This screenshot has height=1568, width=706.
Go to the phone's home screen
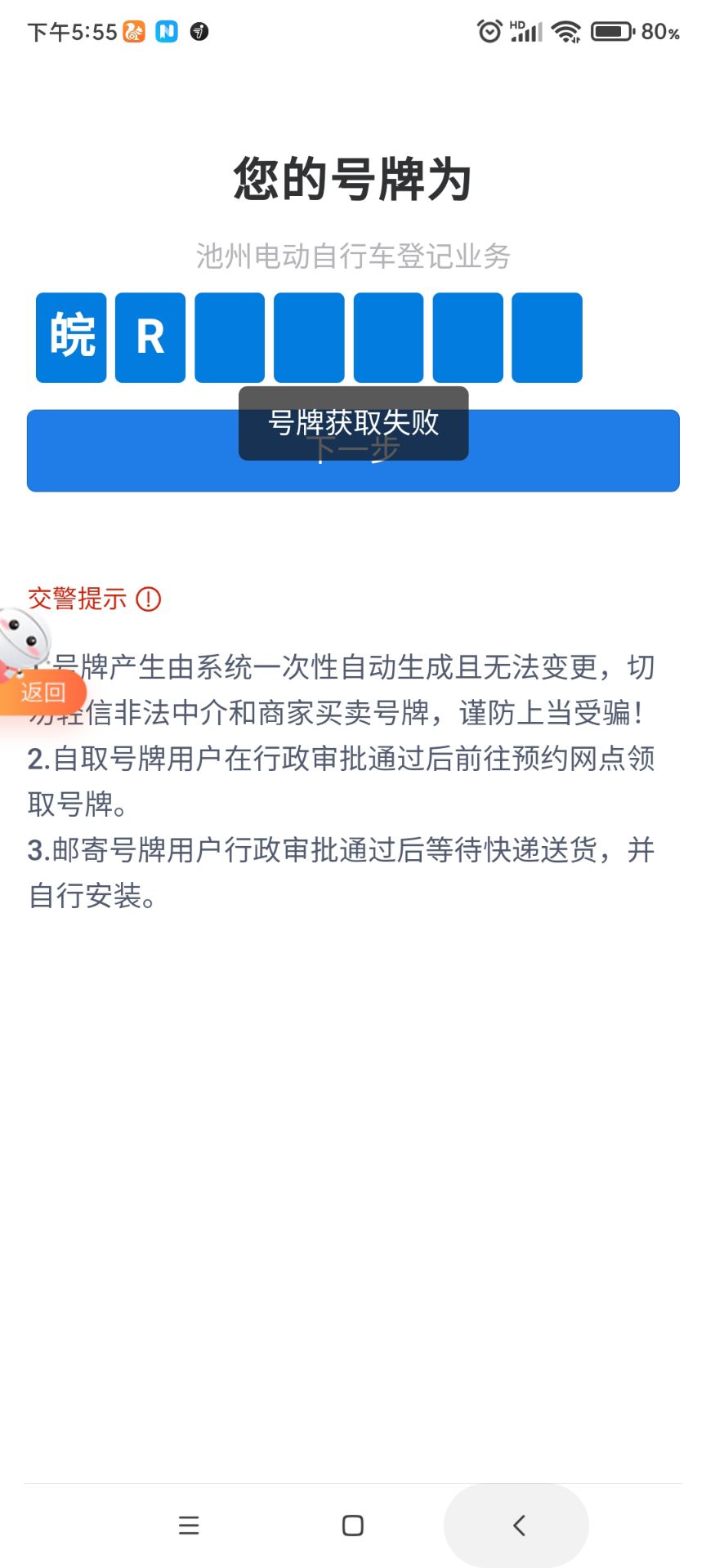click(353, 1526)
